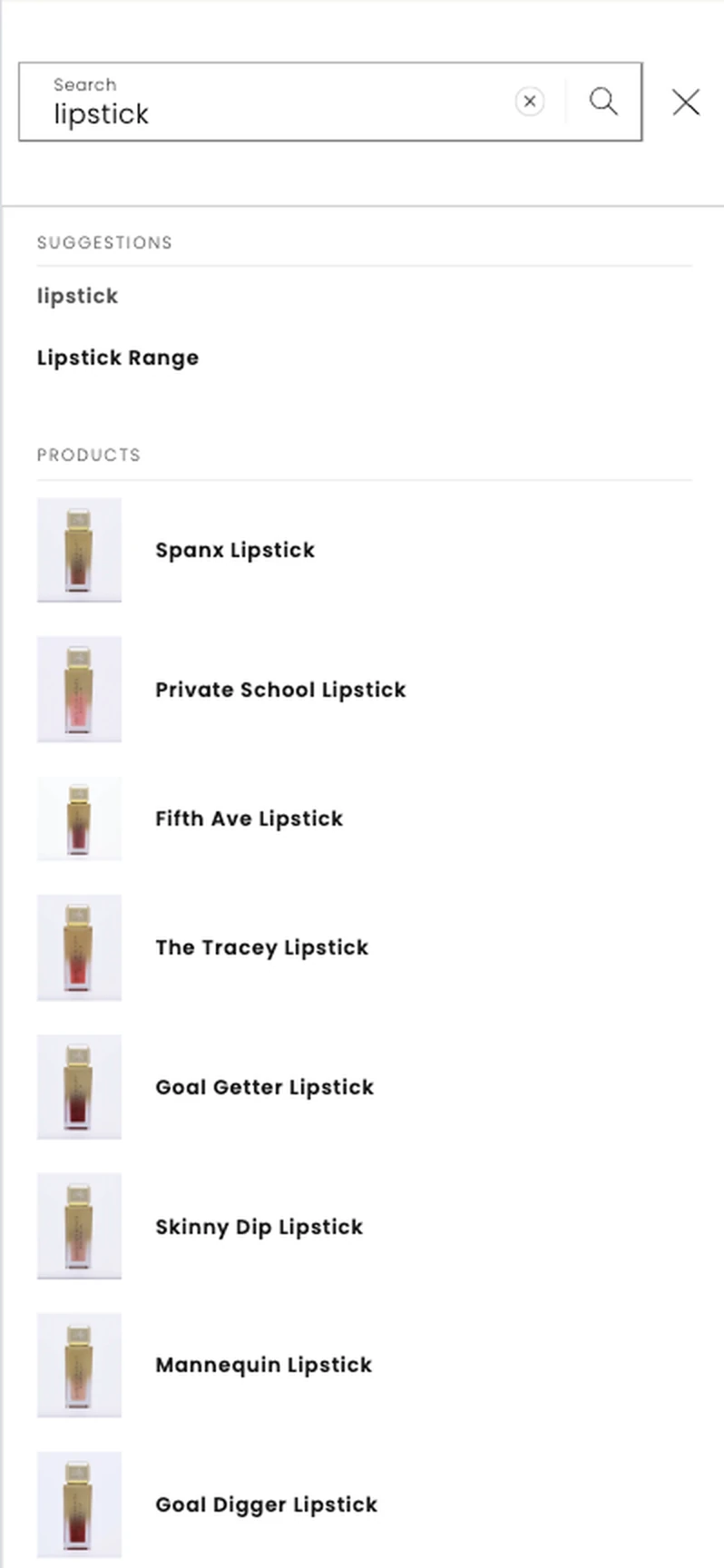Open the Lipstick Range suggestion

(x=118, y=358)
